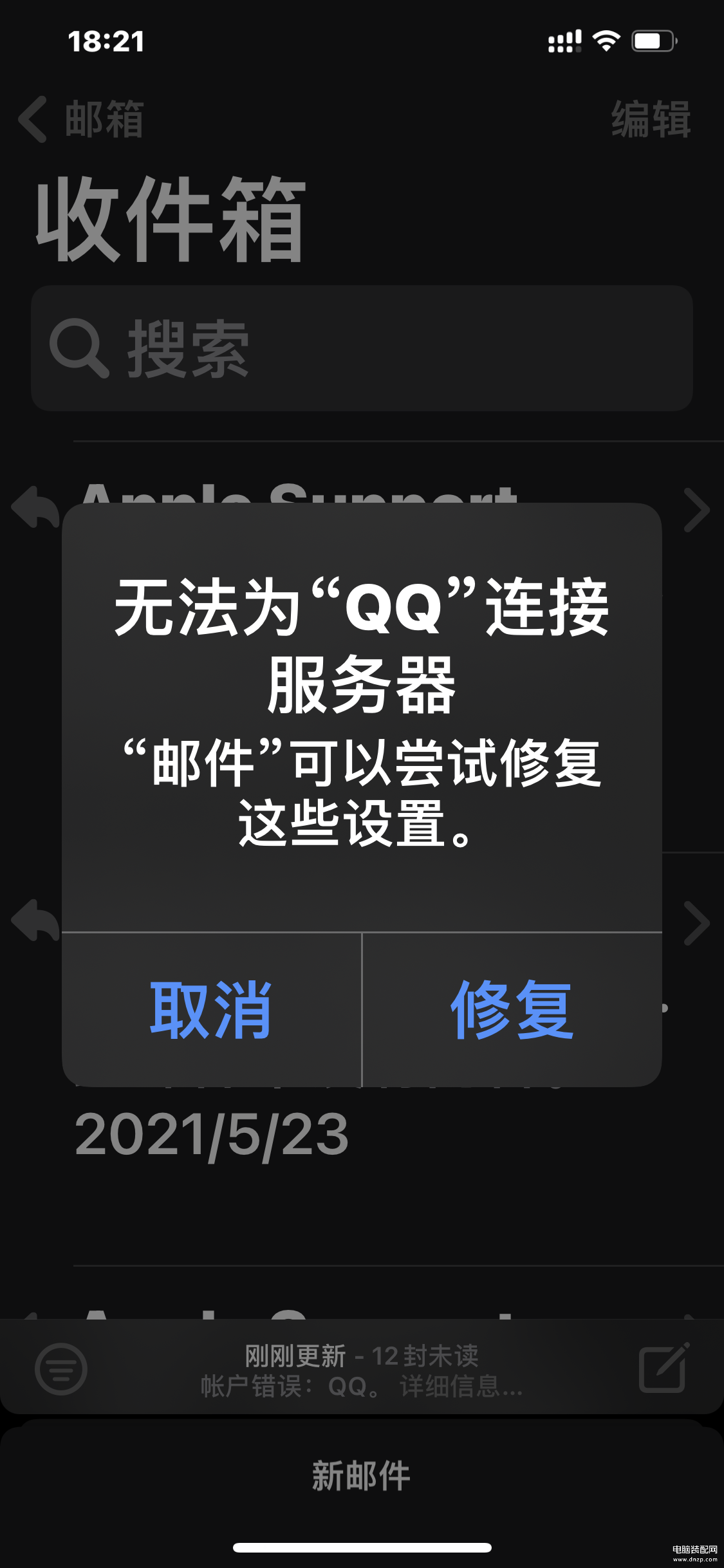Tap 取消 to dismiss the alert
This screenshot has width=724, height=1568.
pyautogui.click(x=212, y=1009)
